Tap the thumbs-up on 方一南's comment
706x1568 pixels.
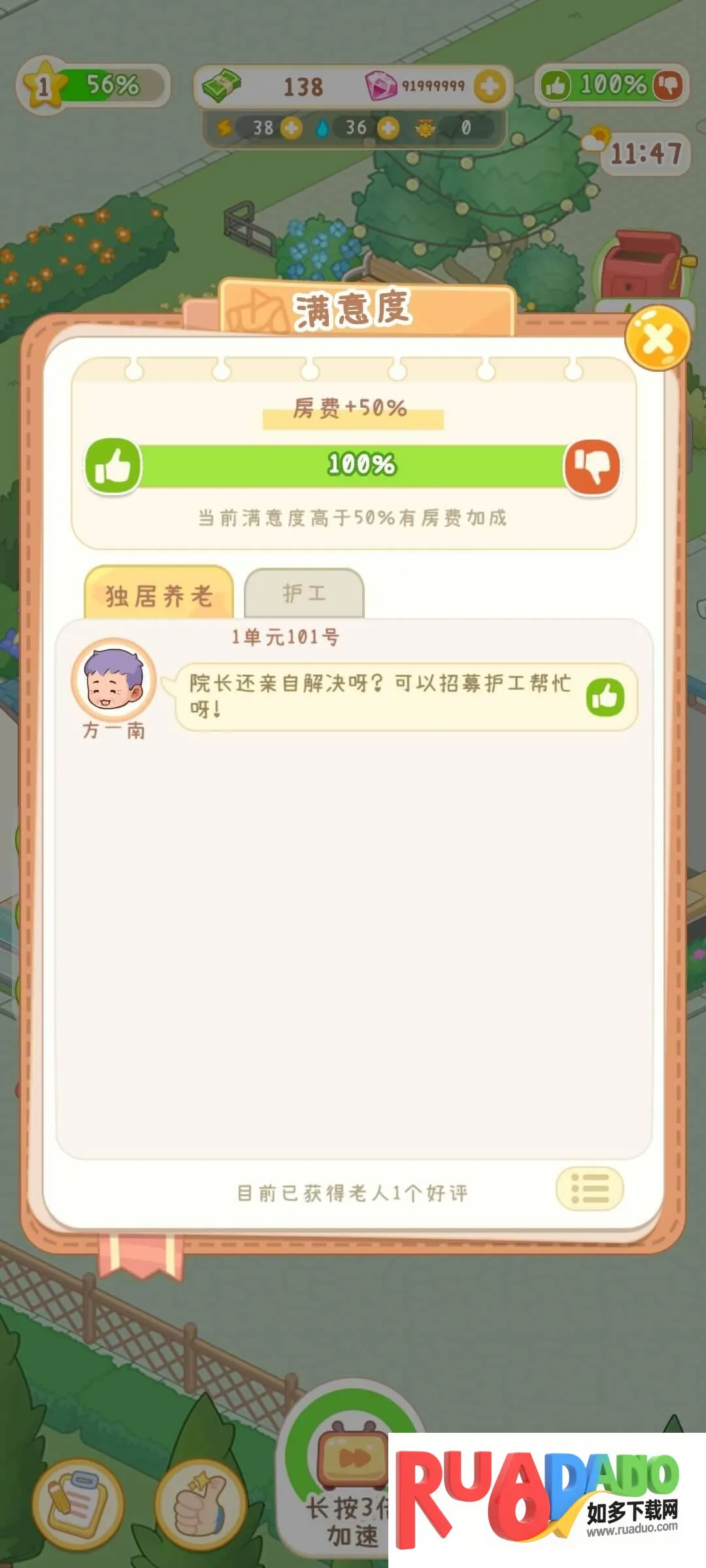pyautogui.click(x=605, y=697)
